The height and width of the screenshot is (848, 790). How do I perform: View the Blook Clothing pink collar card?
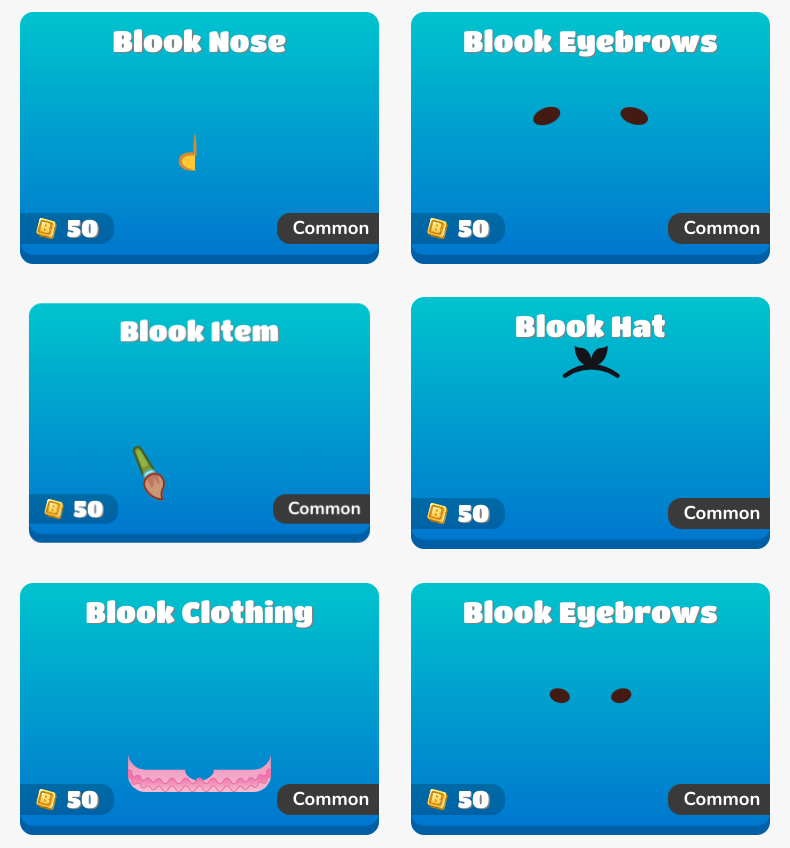[x=199, y=708]
